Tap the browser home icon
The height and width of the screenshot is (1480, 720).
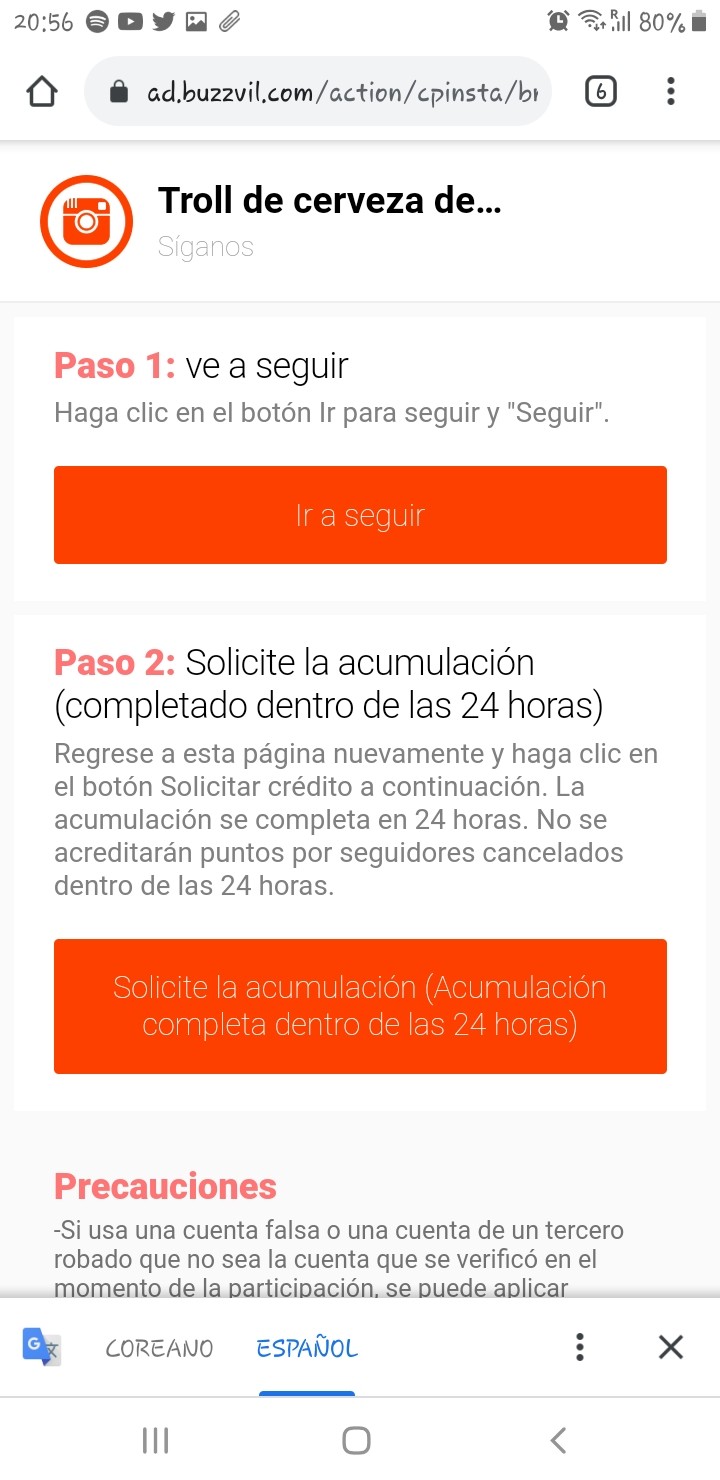coord(41,92)
